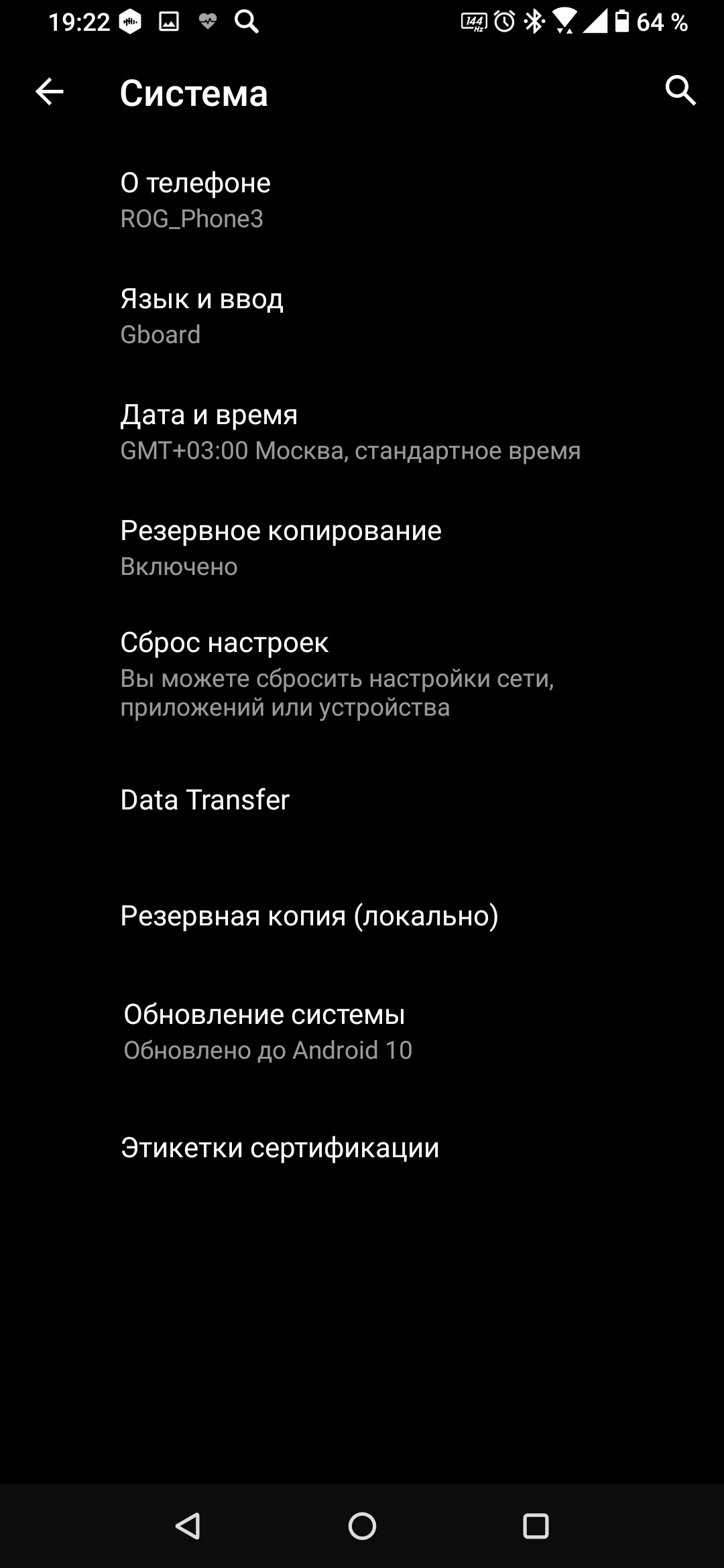
Task: Go back using the top-left arrow
Action: pyautogui.click(x=49, y=92)
